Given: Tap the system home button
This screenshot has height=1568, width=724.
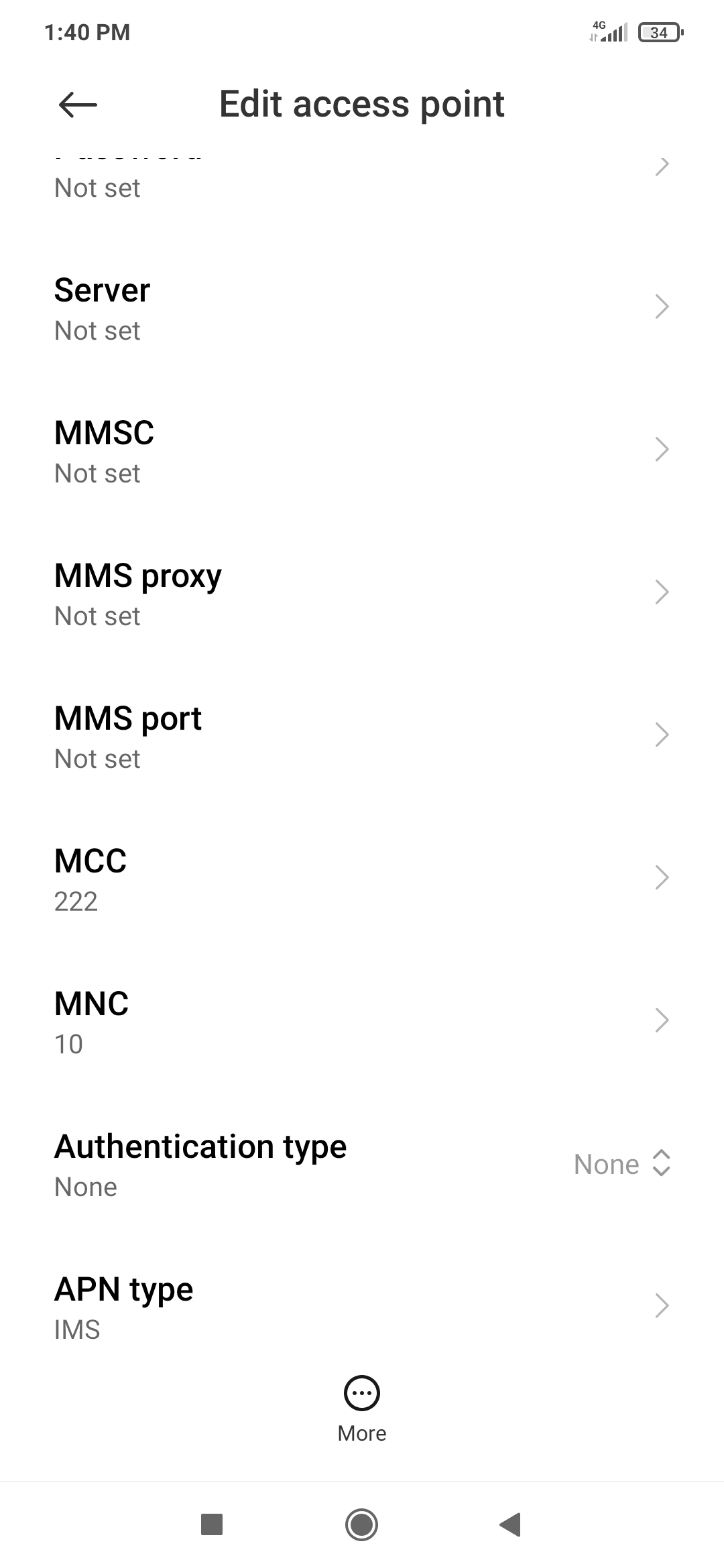Looking at the screenshot, I should click(362, 1524).
